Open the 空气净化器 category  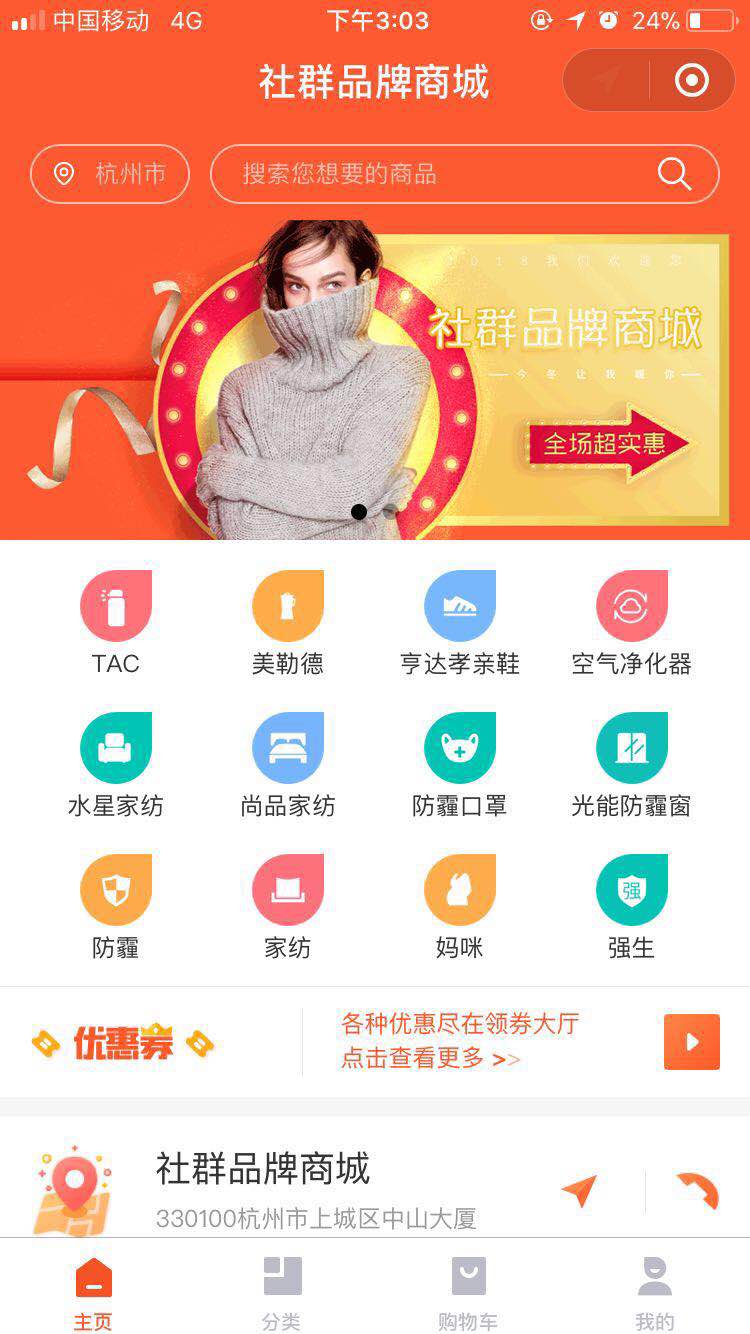point(632,621)
